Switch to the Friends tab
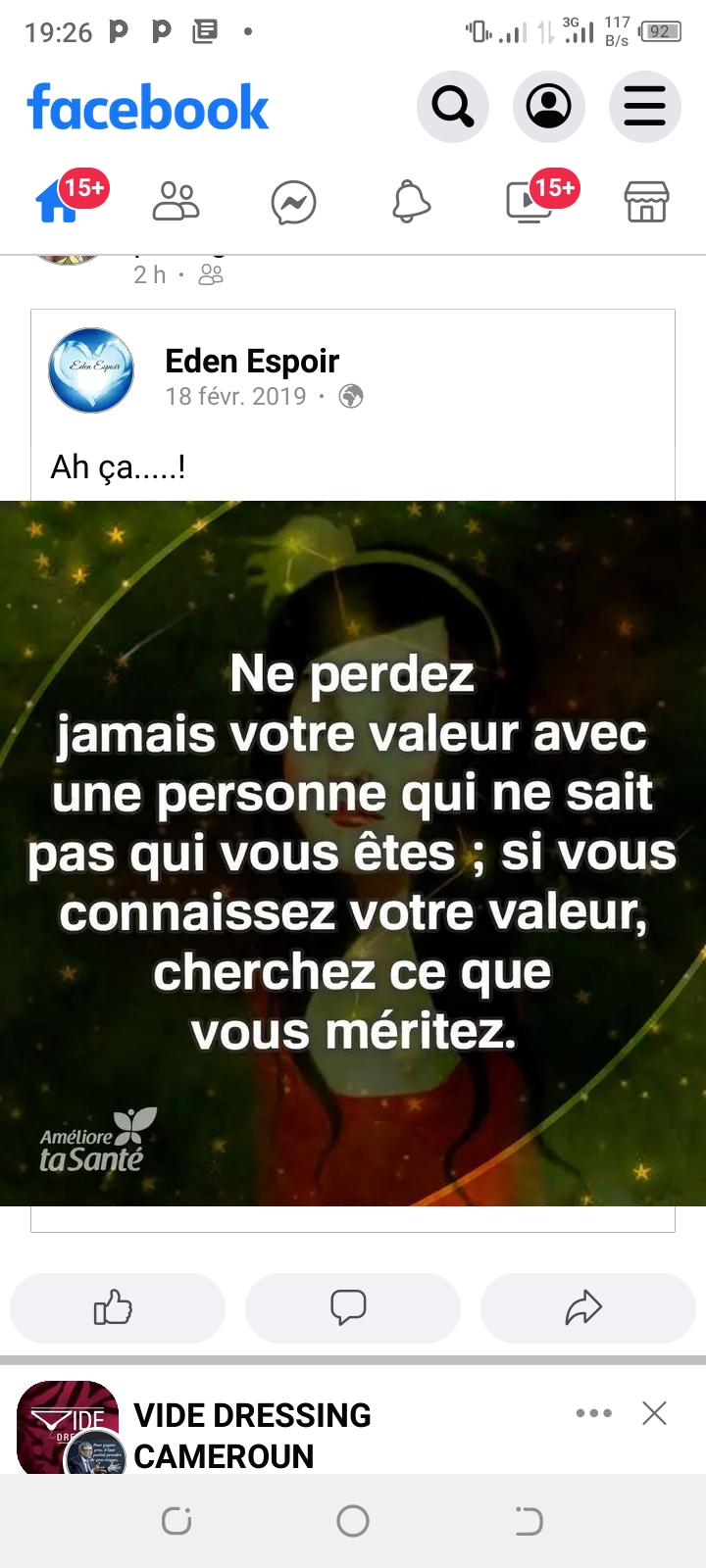The height and width of the screenshot is (1568, 706). [x=176, y=203]
